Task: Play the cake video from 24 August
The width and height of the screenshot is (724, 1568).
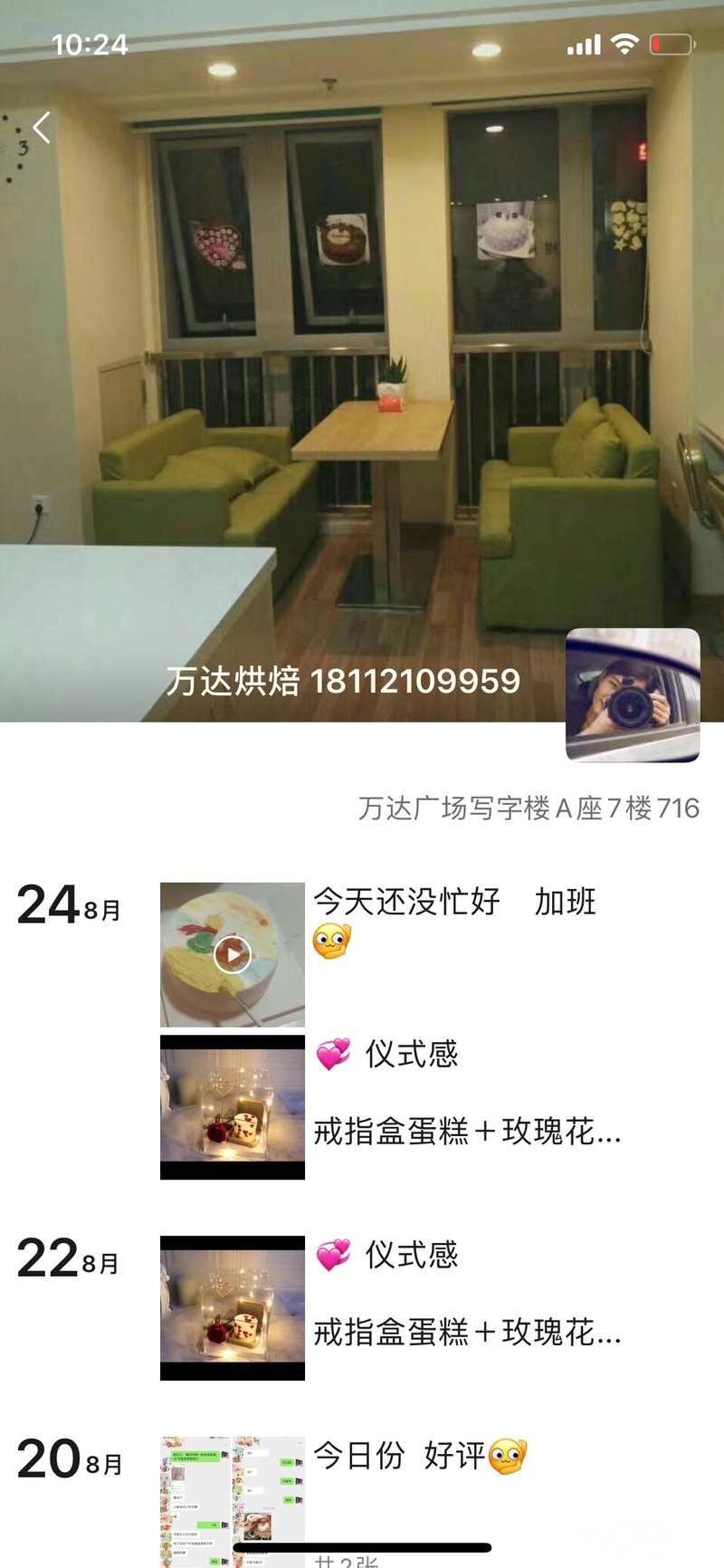Action: click(233, 954)
